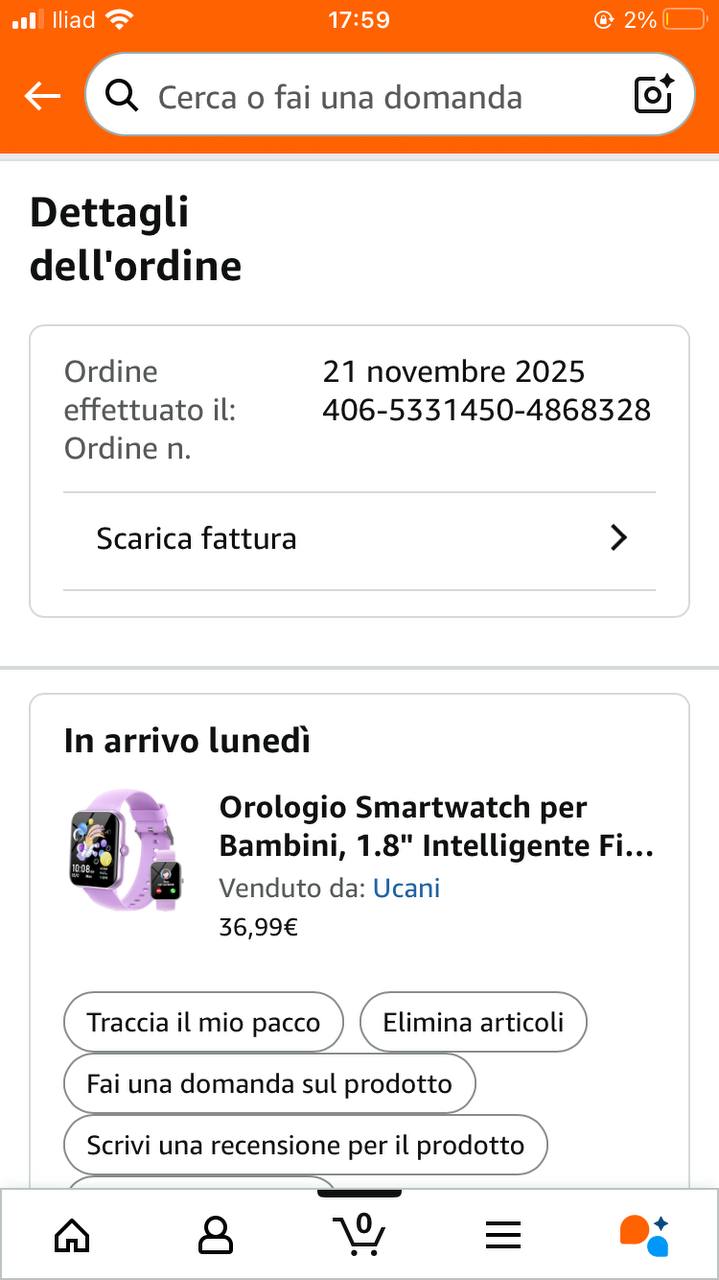The height and width of the screenshot is (1280, 719).
Task: Tap "Scrivi una recensione per il prodotto"
Action: (x=305, y=1145)
